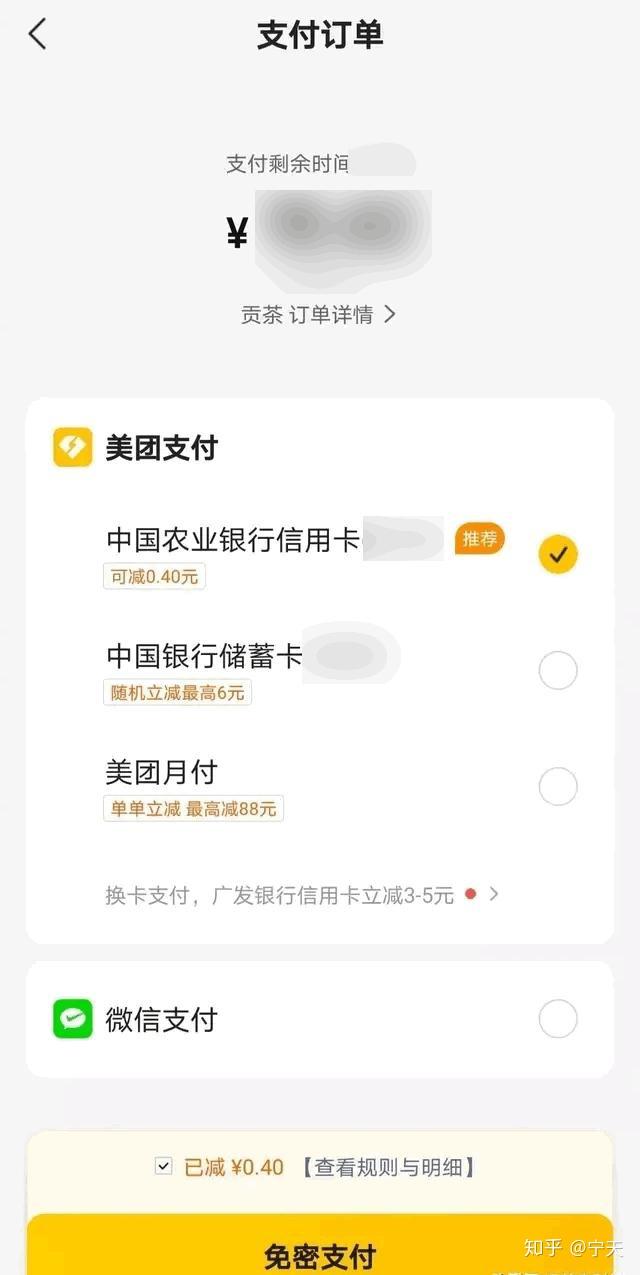
Task: Open 换卡支付 to switch cards
Action: click(x=302, y=895)
